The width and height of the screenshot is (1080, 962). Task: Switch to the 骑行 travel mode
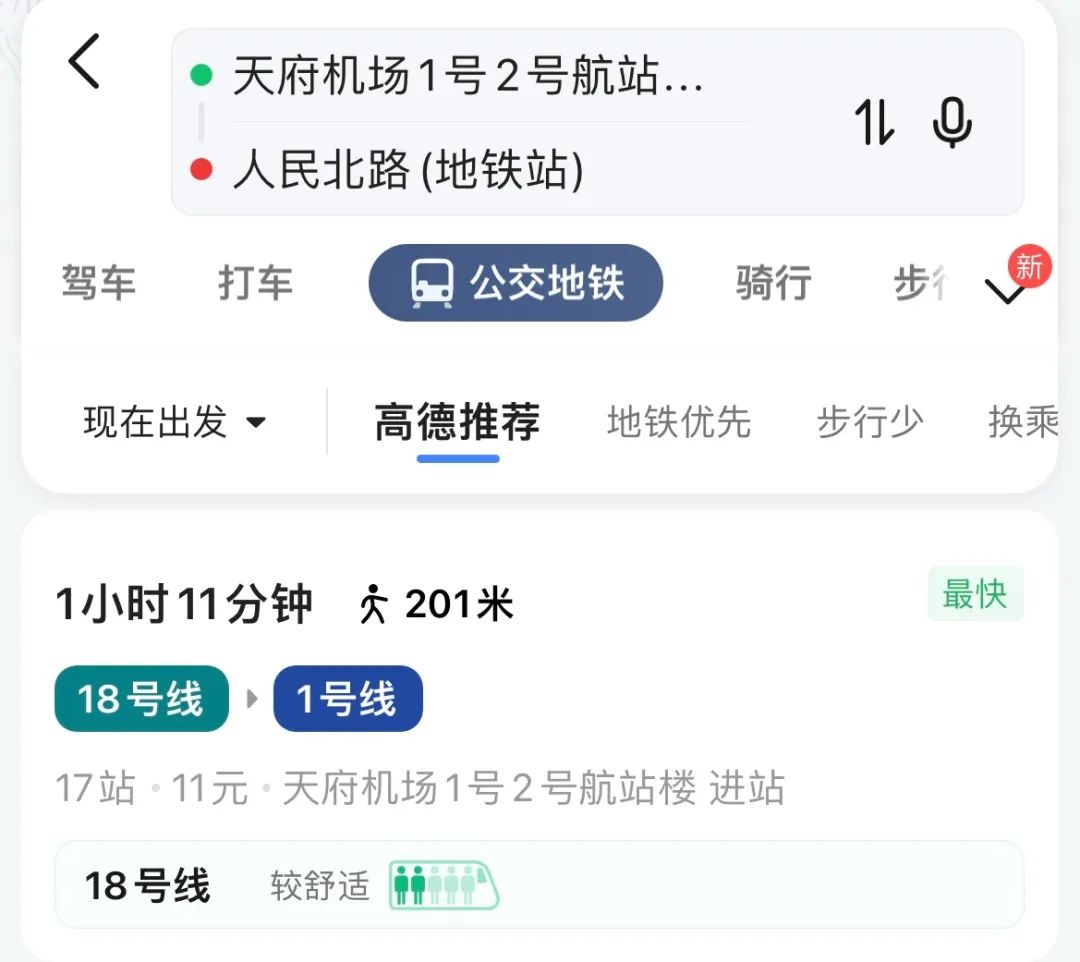click(773, 283)
